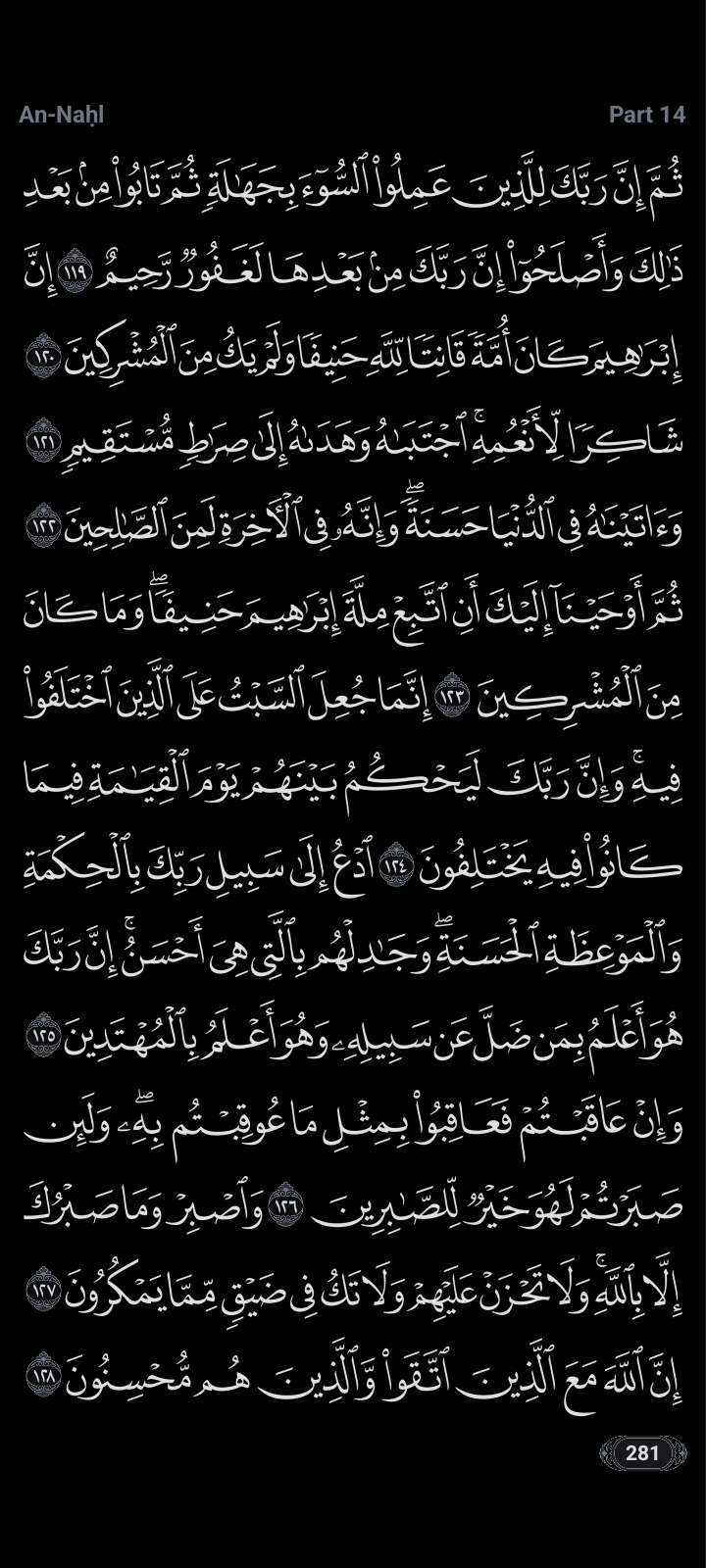Open the An-Nahl surah title
The image size is (706, 1568).
61,115
